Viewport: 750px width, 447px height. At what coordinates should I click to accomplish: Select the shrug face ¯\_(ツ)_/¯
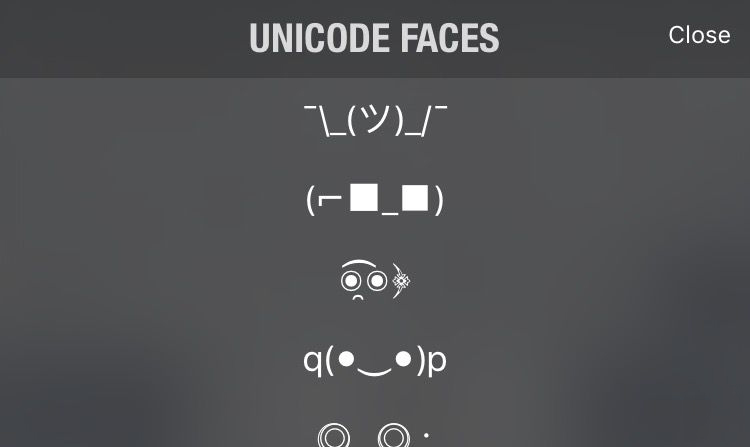(x=375, y=120)
